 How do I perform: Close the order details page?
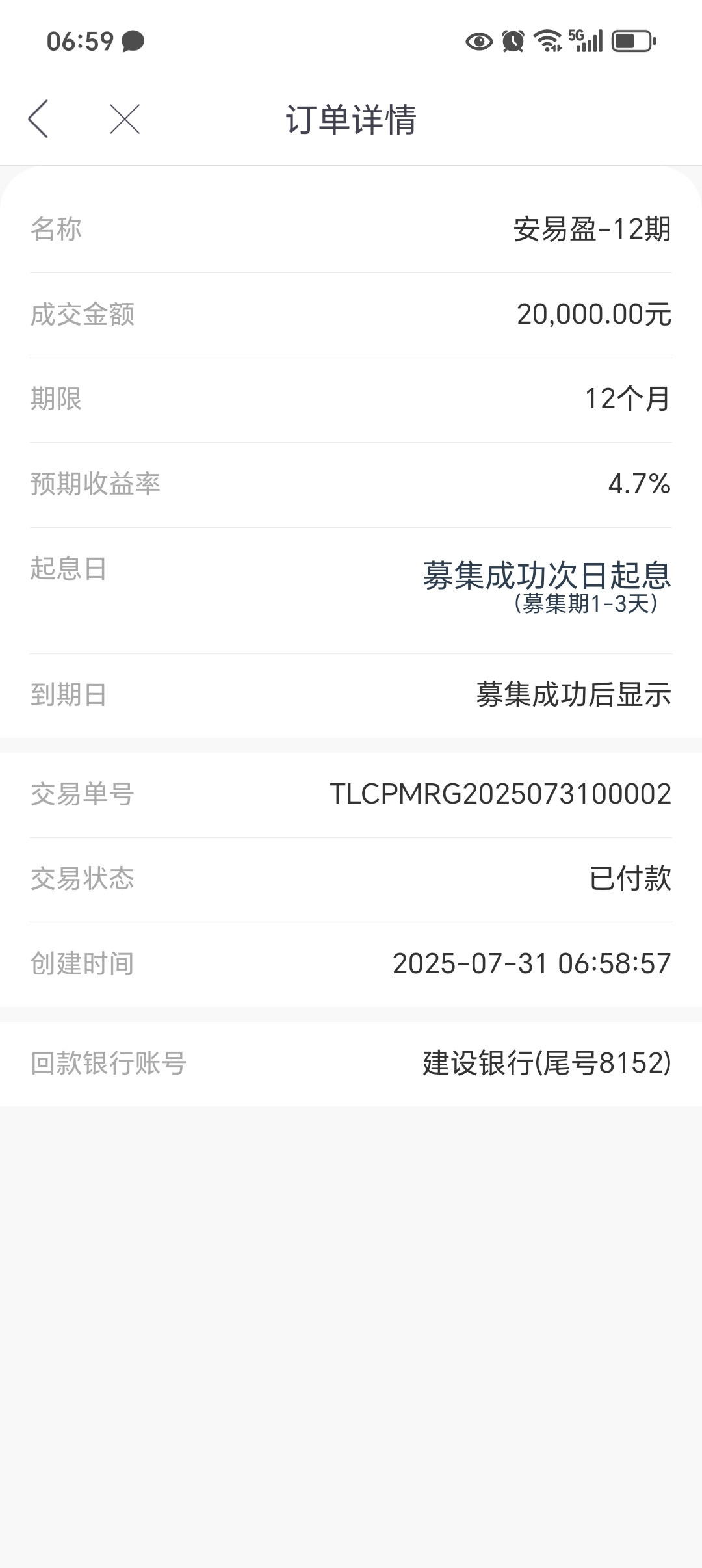coord(125,119)
